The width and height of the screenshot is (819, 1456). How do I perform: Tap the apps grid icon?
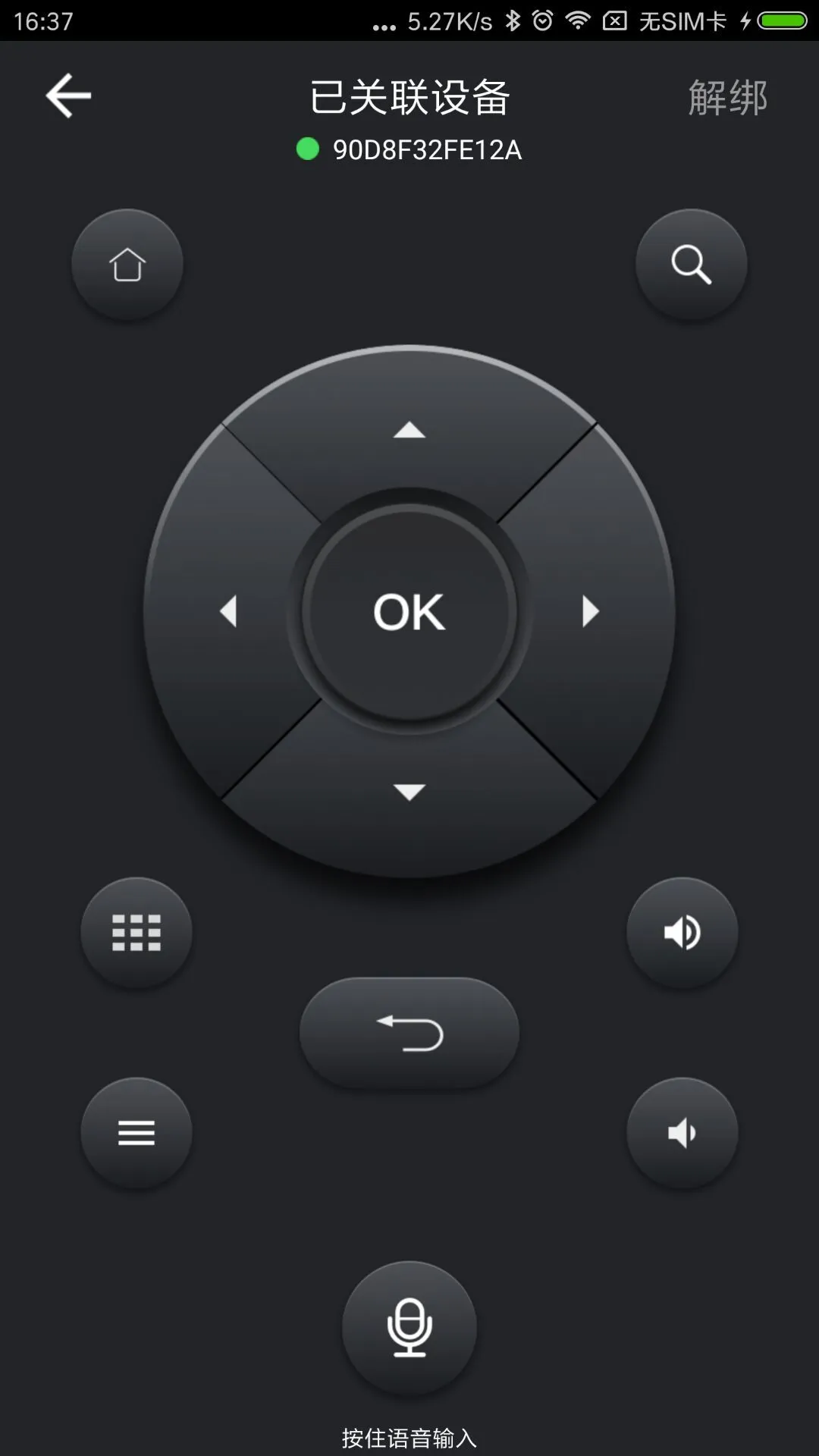click(x=136, y=934)
